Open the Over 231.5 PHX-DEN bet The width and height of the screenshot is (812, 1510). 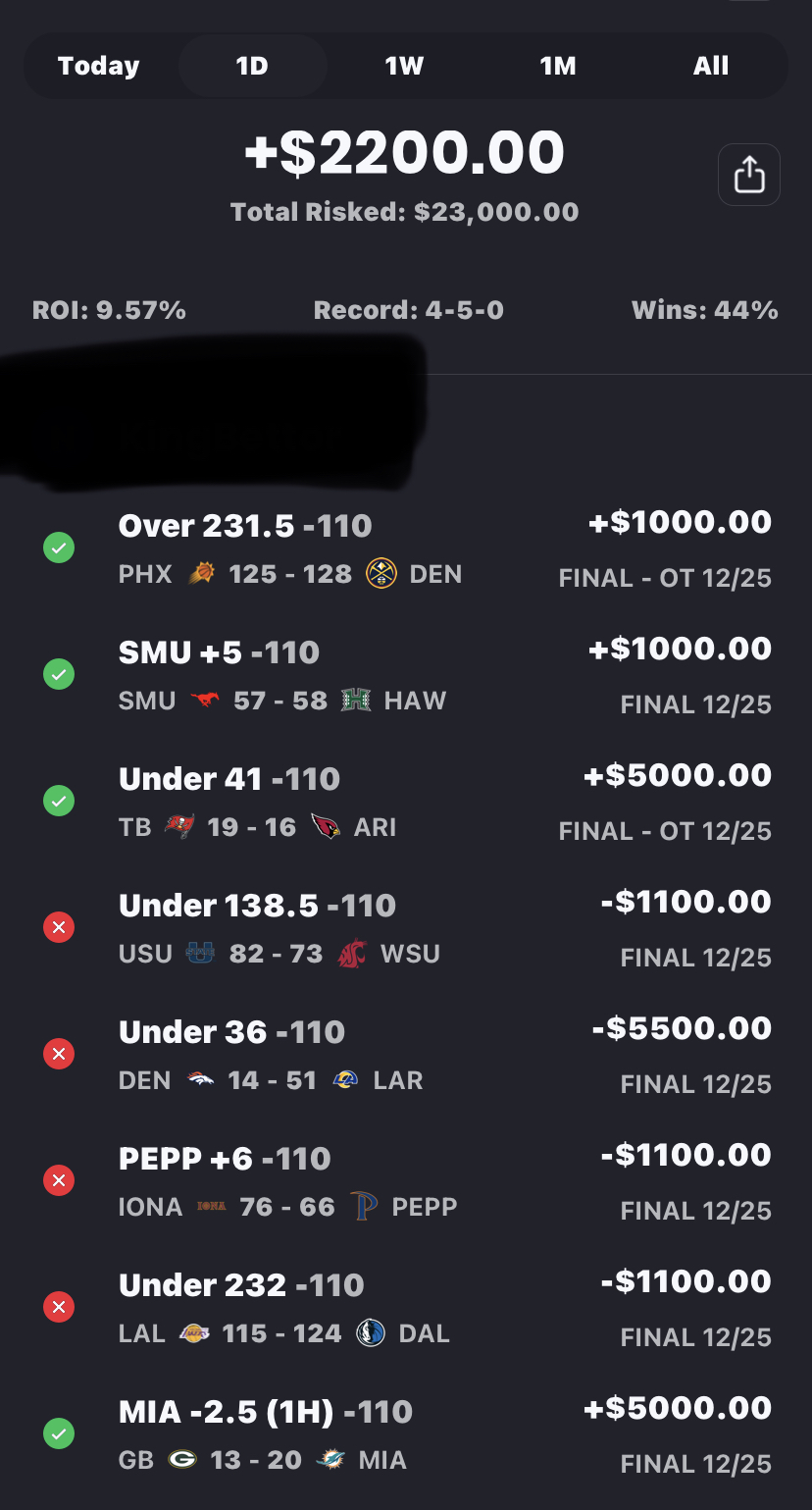coord(406,548)
